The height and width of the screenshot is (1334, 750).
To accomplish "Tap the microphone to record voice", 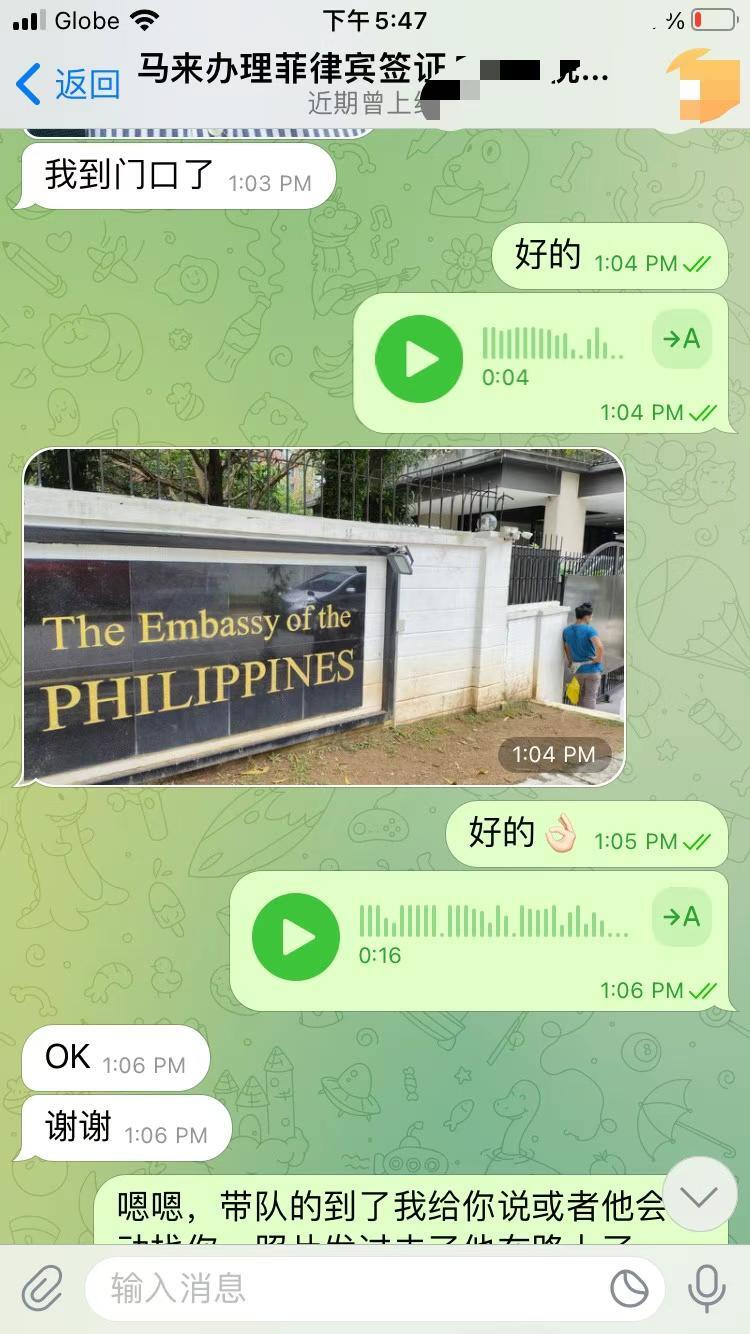I will point(706,1289).
